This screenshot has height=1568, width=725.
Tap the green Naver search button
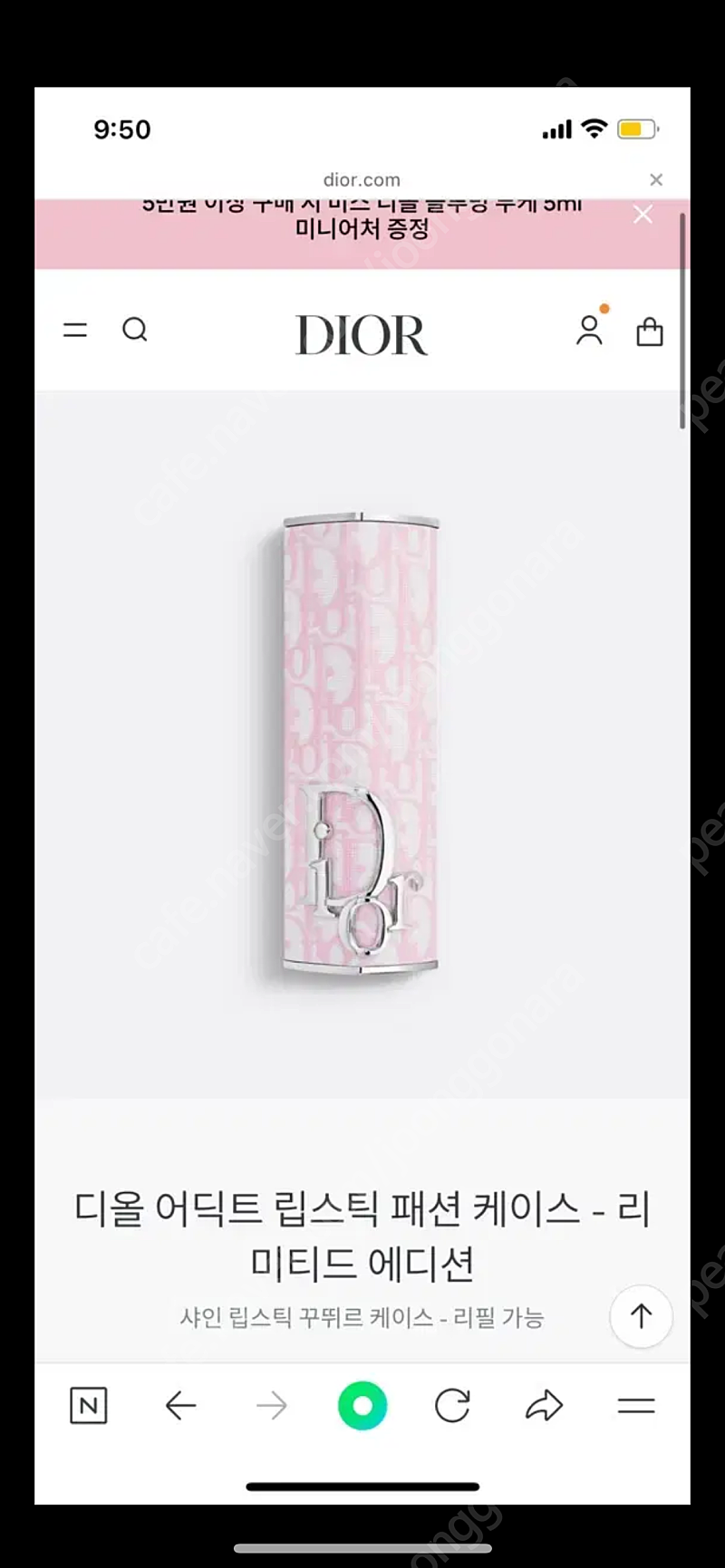[x=362, y=1406]
